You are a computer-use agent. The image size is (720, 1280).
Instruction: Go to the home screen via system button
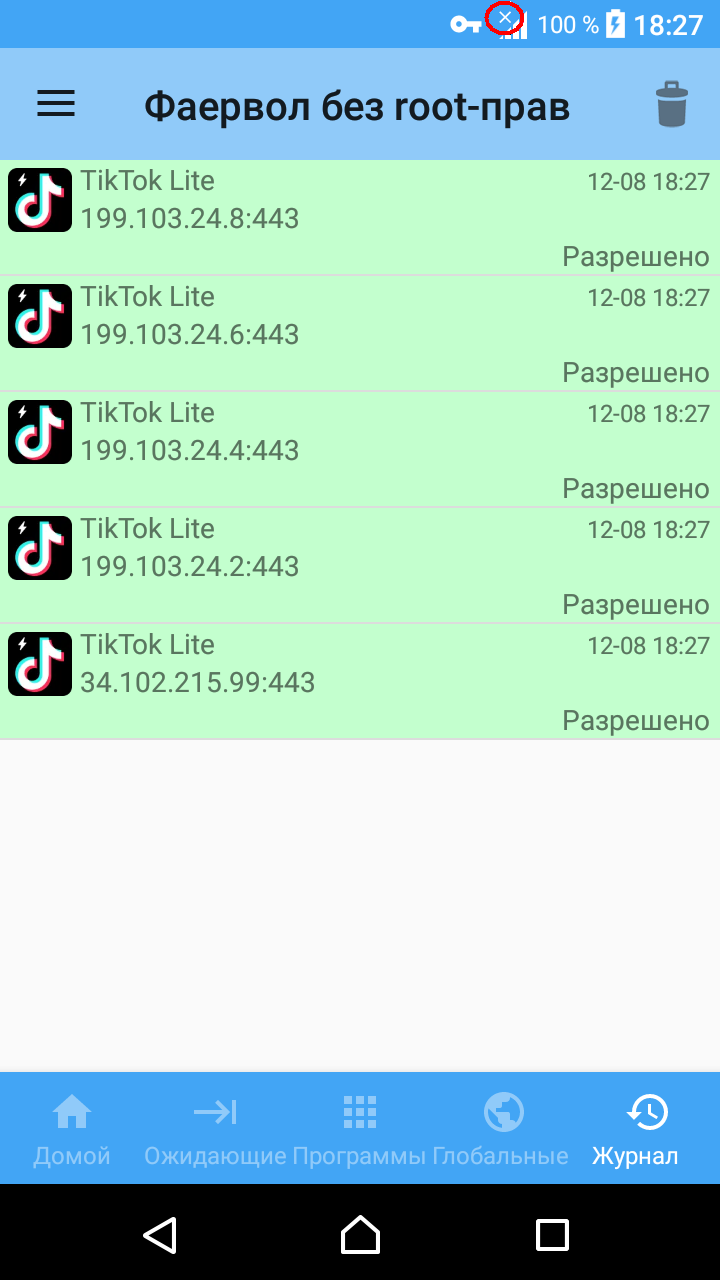360,1234
